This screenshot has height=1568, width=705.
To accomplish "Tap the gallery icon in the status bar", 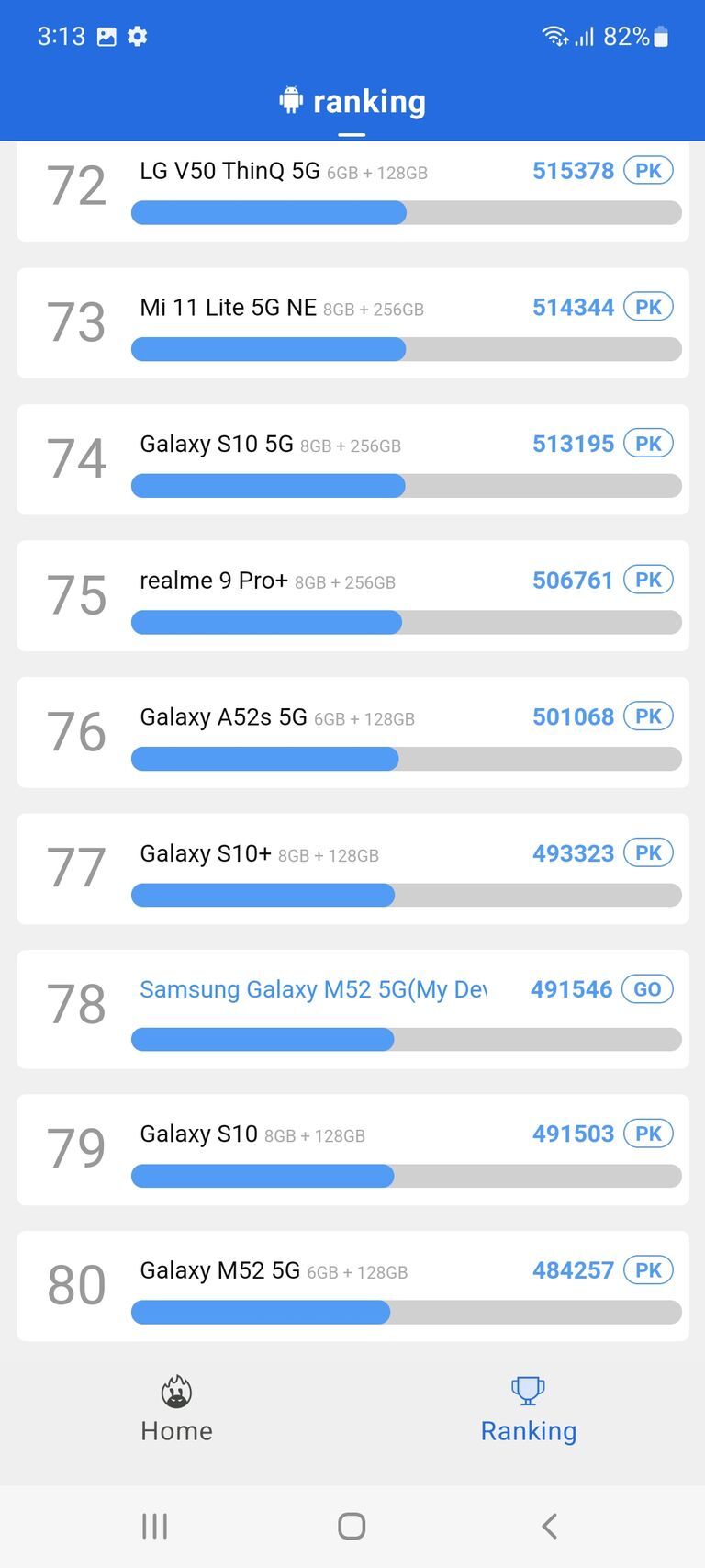I will 108,36.
